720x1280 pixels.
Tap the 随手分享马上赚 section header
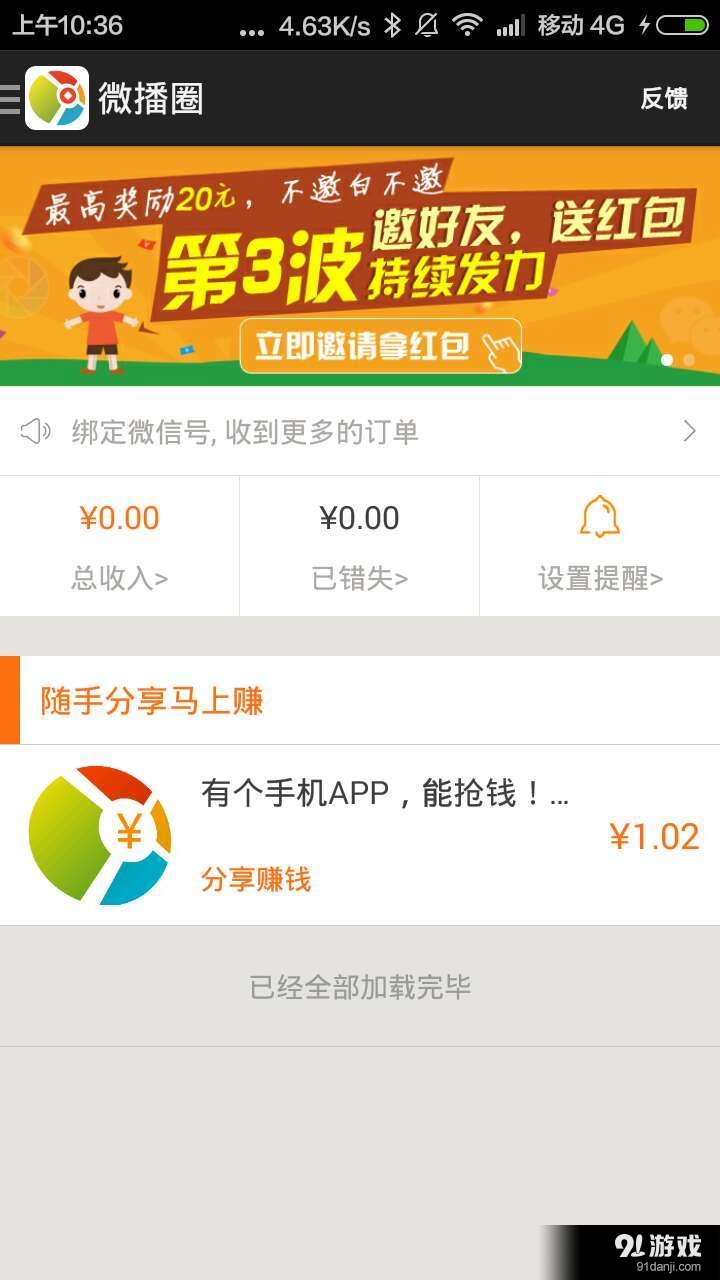152,701
